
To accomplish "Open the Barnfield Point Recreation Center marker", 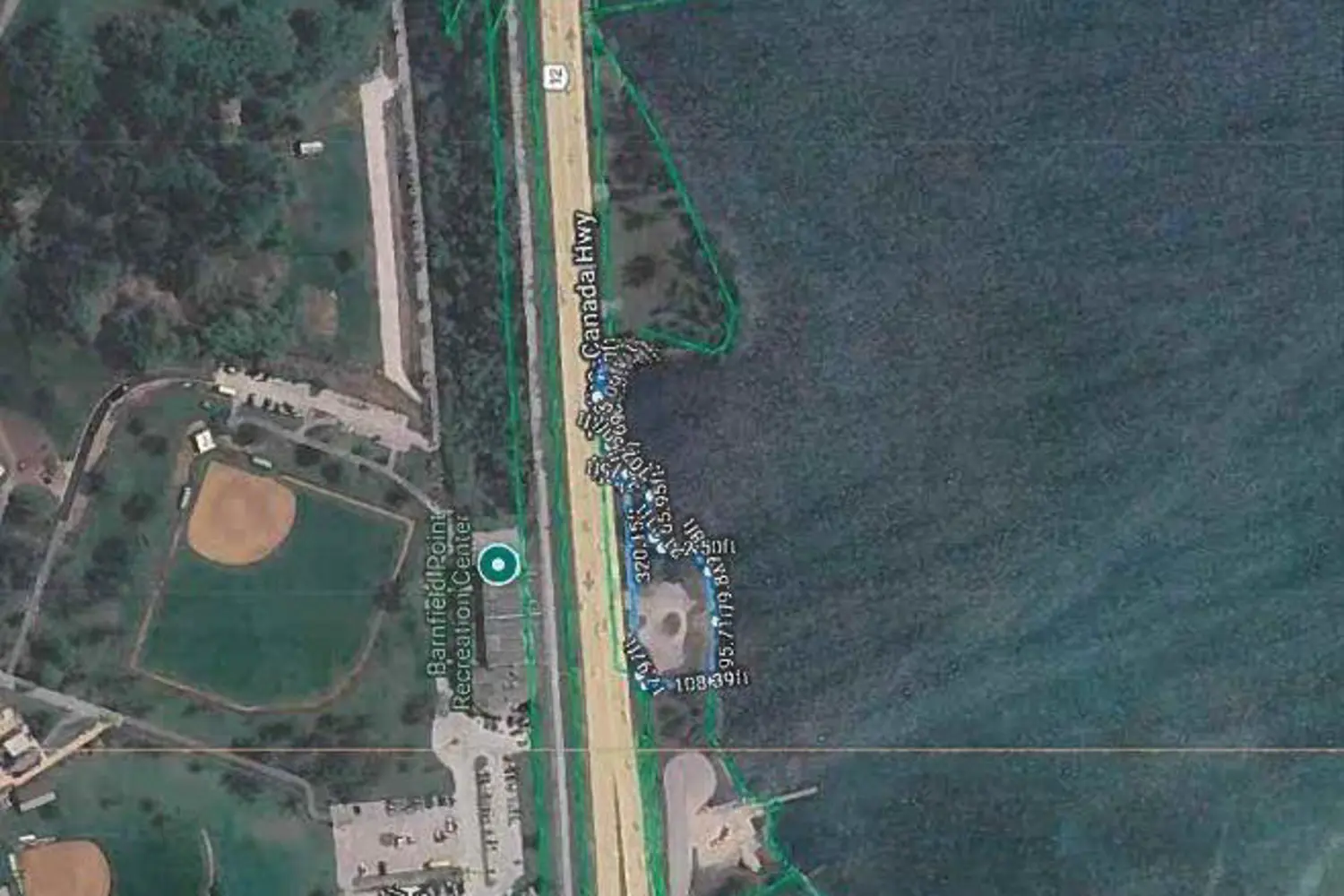I will (x=498, y=564).
